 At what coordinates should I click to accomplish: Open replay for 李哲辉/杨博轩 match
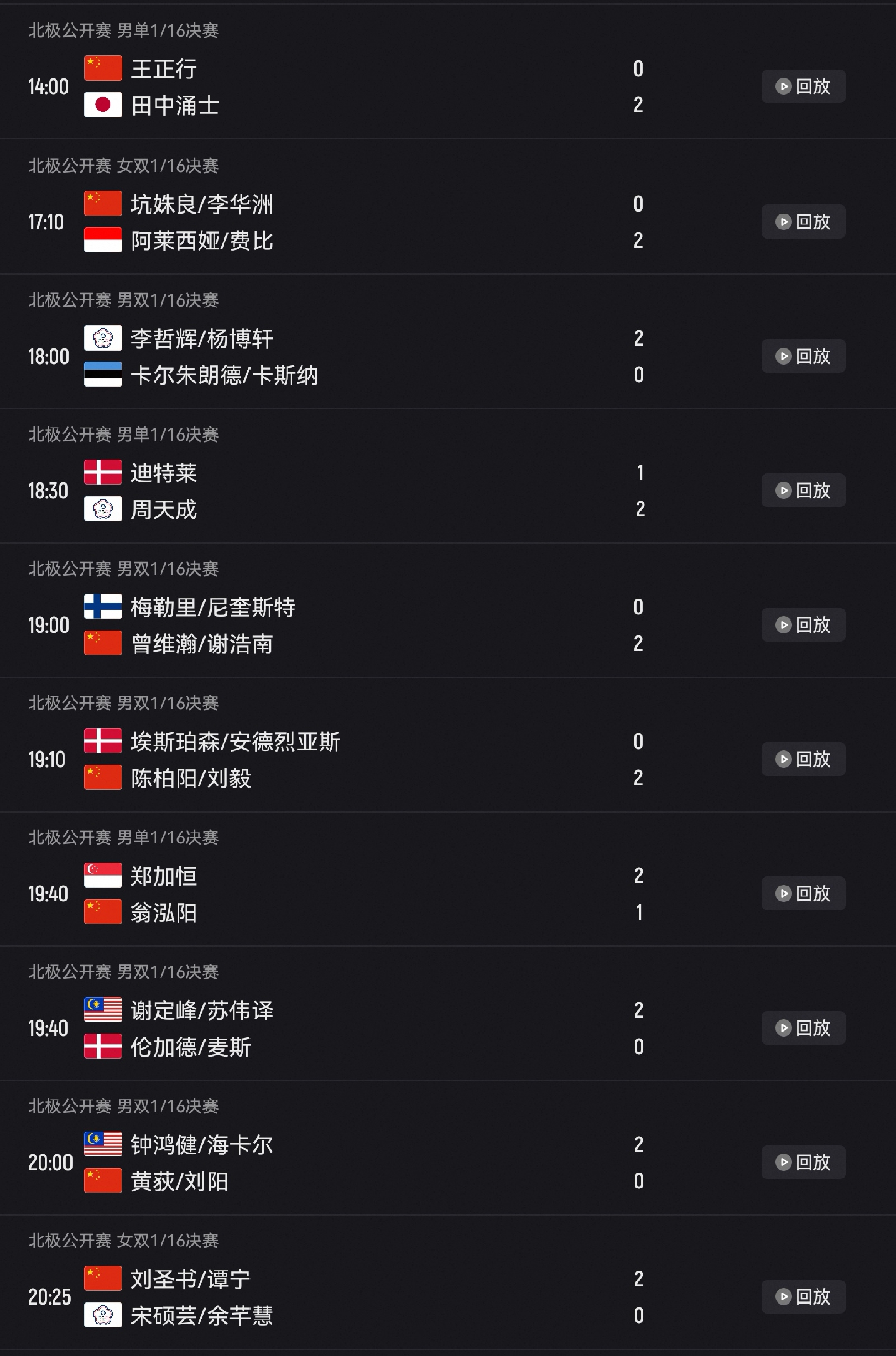(x=803, y=356)
